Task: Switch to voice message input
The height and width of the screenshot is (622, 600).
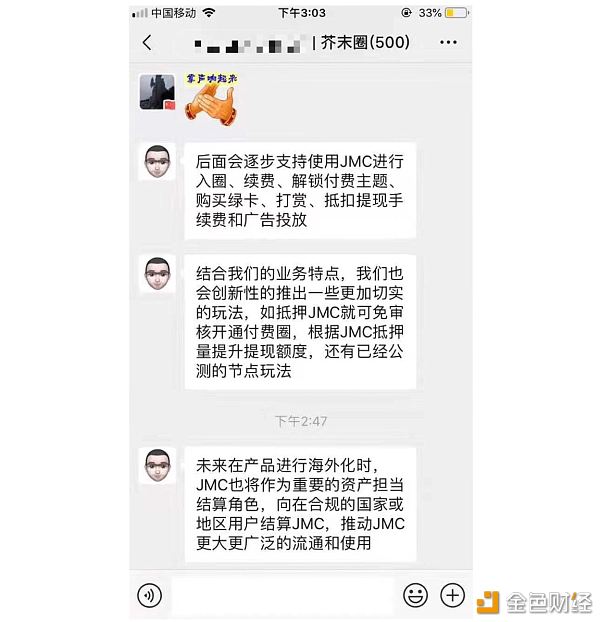Action: [x=150, y=596]
